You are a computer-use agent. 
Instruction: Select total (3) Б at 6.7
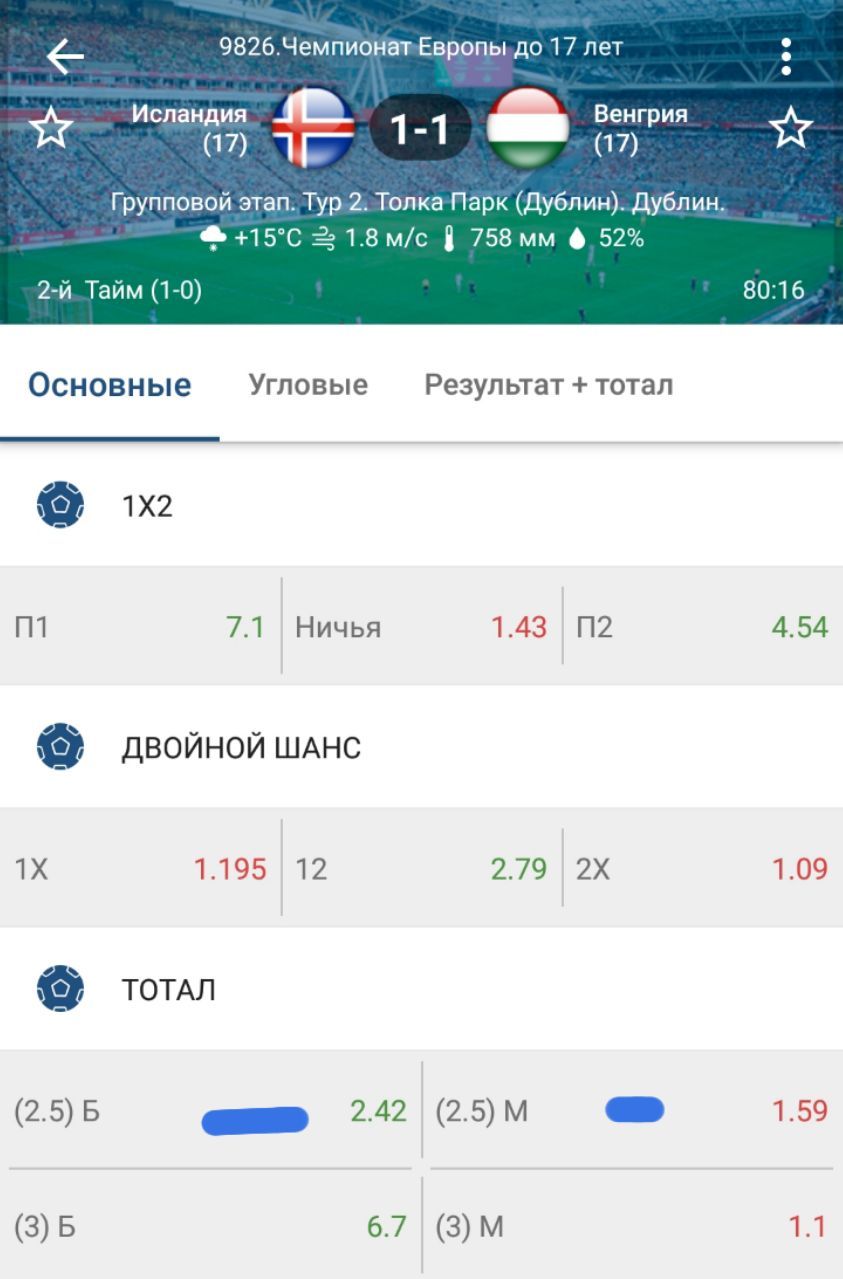tap(210, 1226)
